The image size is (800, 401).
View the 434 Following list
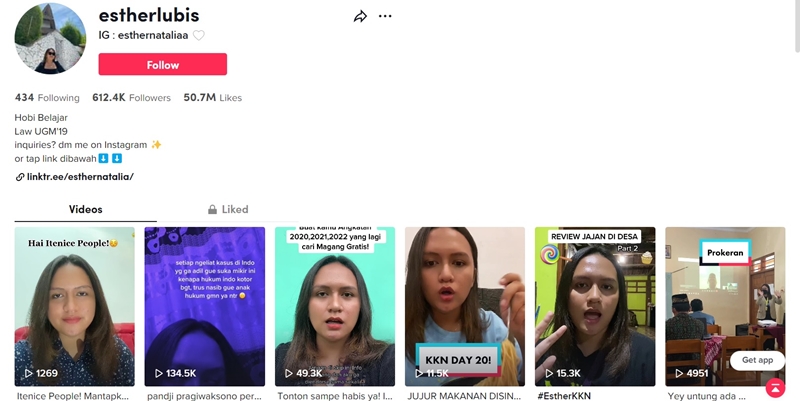pos(47,98)
